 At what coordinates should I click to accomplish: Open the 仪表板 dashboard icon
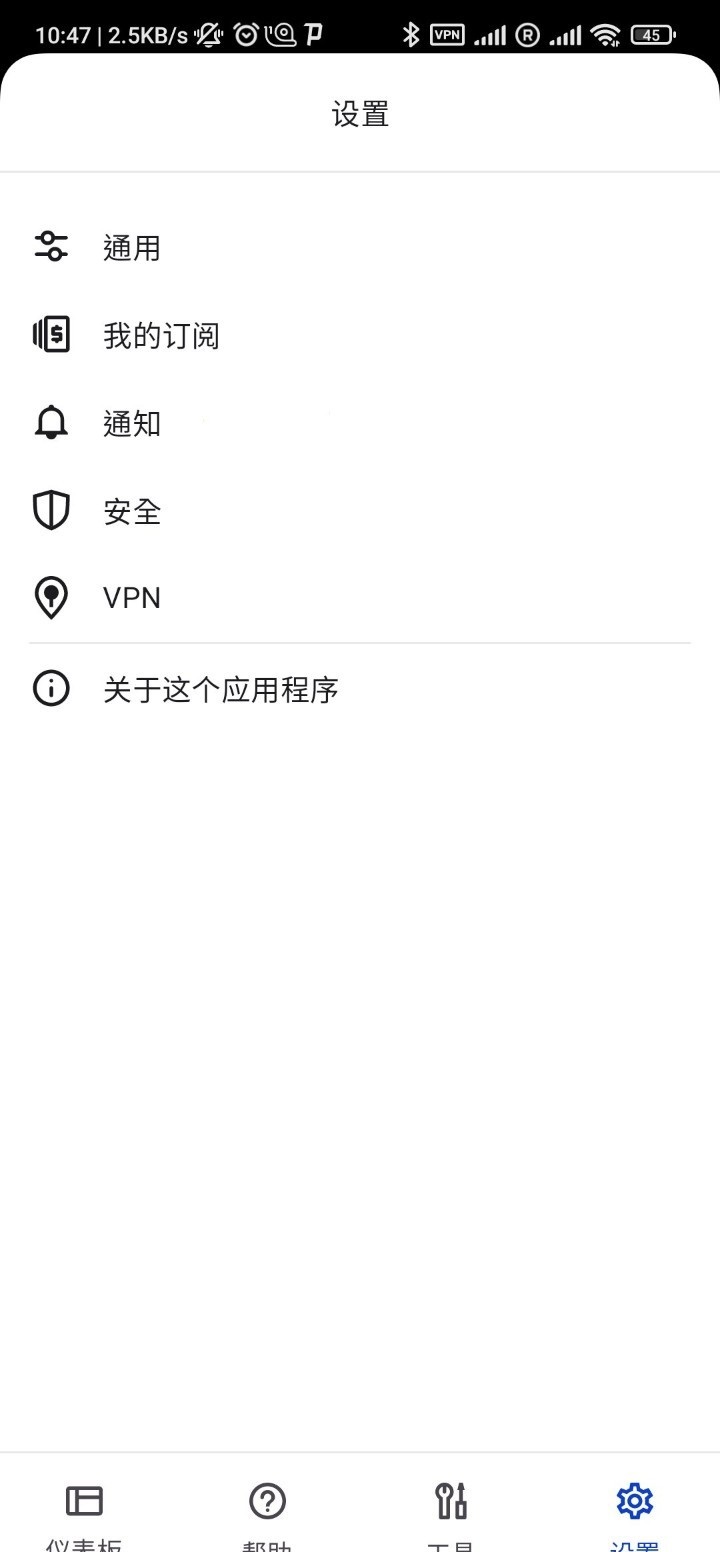pos(84,1500)
